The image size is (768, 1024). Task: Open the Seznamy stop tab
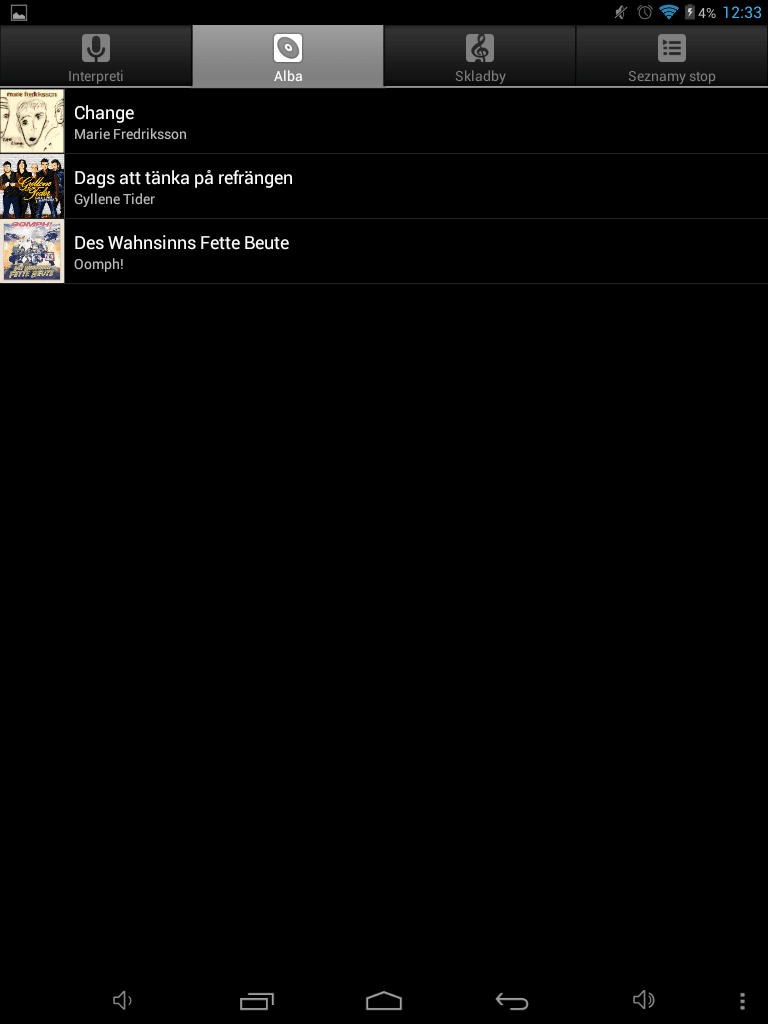[x=671, y=57]
